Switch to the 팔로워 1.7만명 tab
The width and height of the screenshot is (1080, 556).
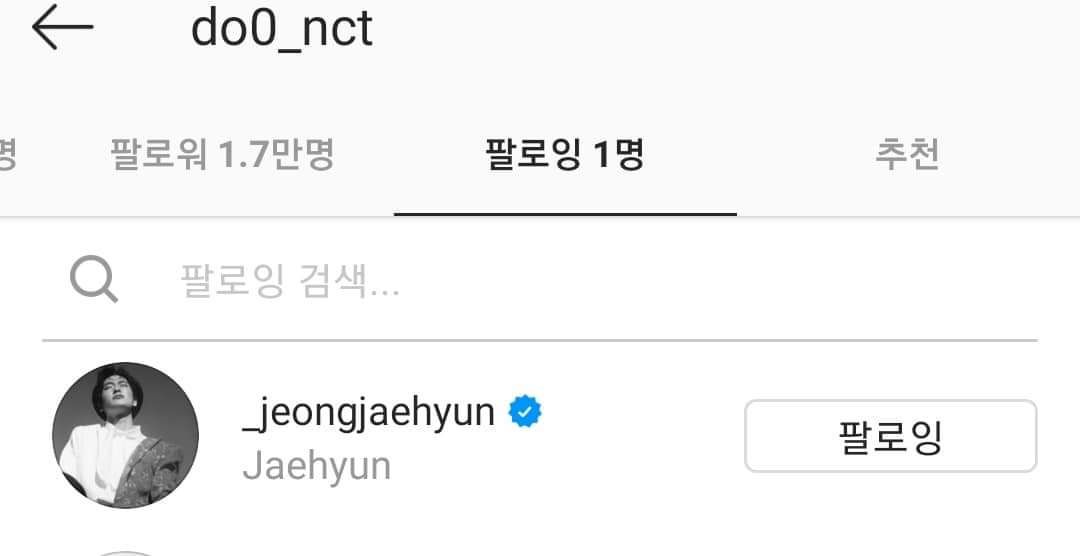tap(222, 155)
